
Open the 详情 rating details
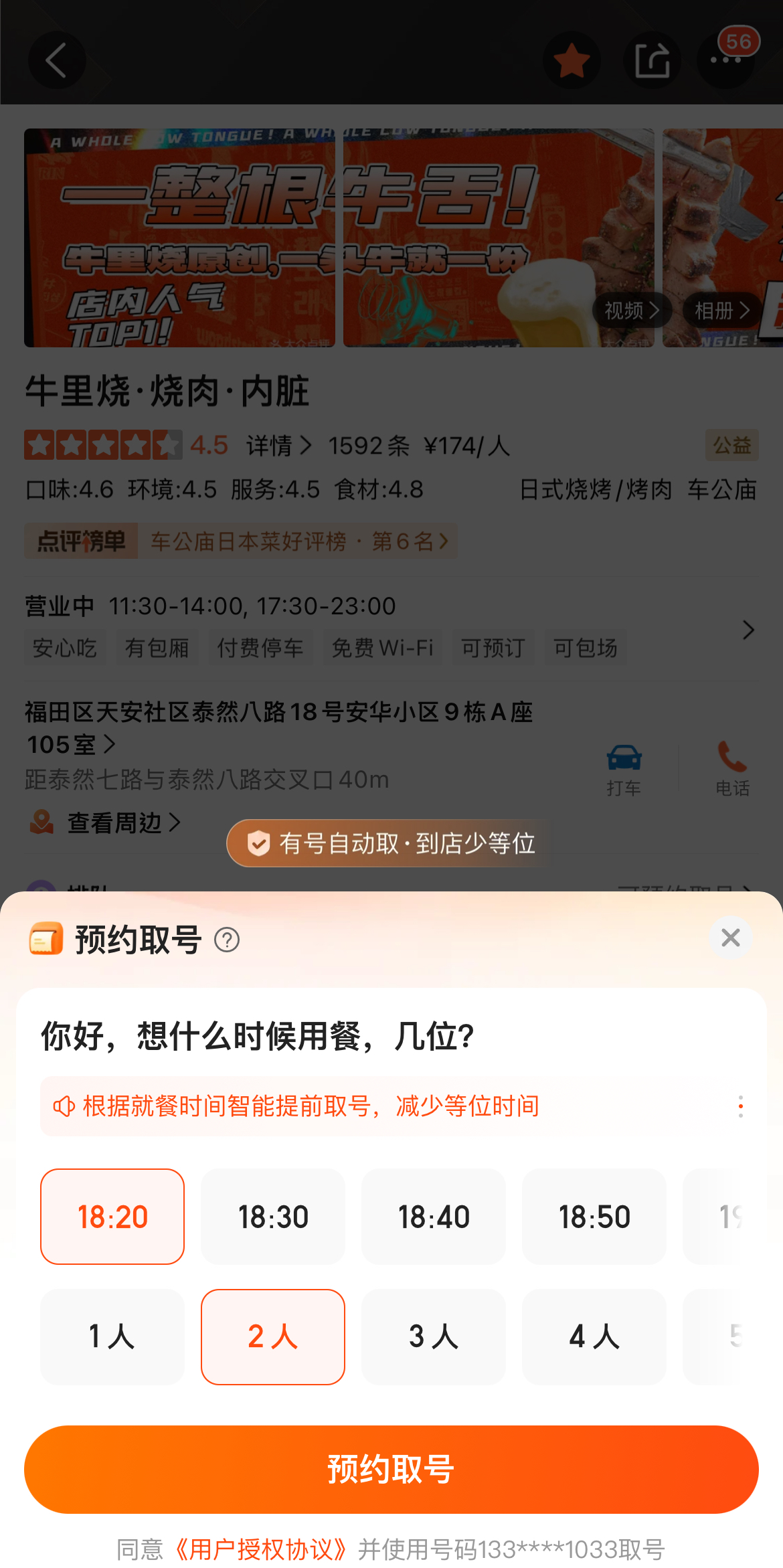tap(278, 445)
